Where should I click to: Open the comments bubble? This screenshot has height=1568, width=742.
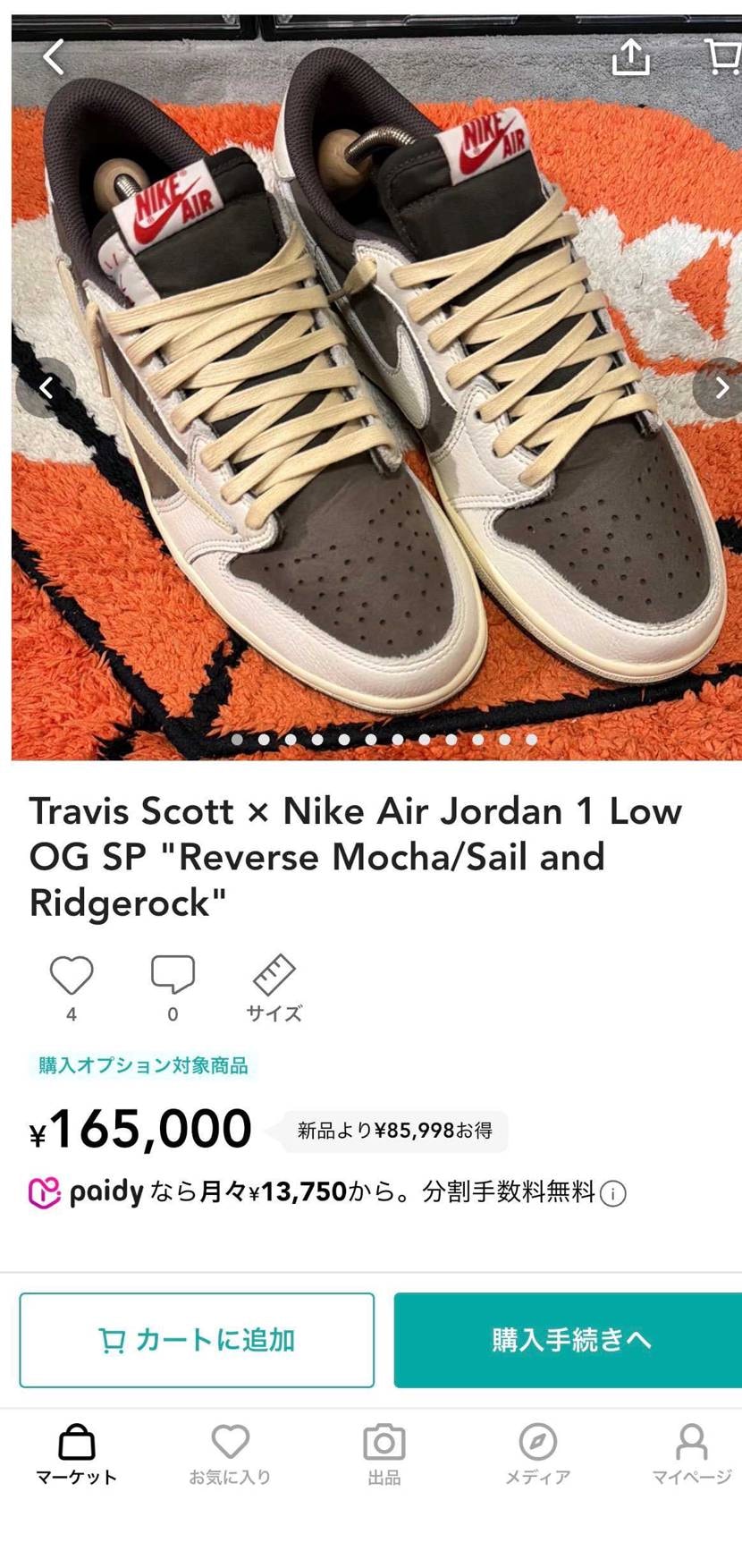pos(173,975)
